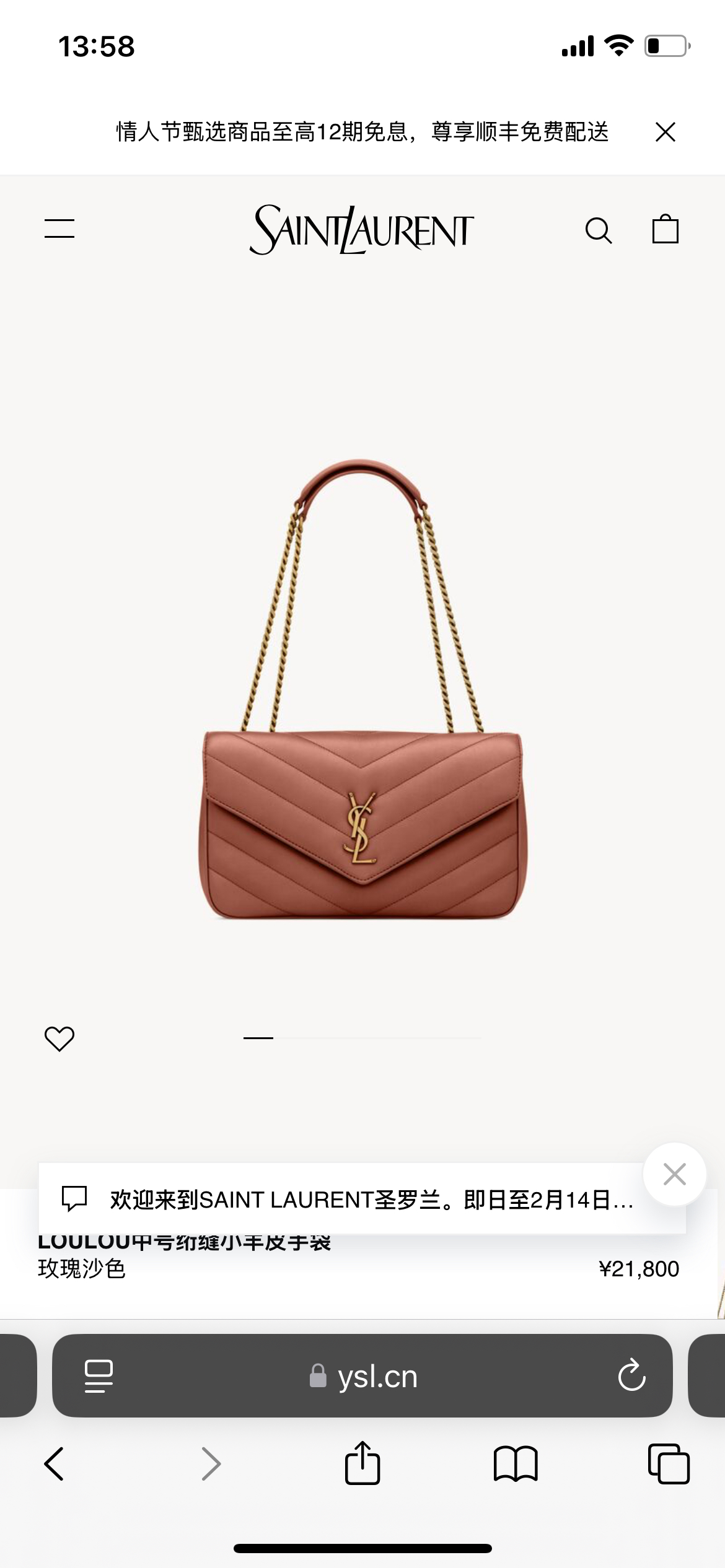Open the search icon
The image size is (725, 1568).
pyautogui.click(x=598, y=230)
